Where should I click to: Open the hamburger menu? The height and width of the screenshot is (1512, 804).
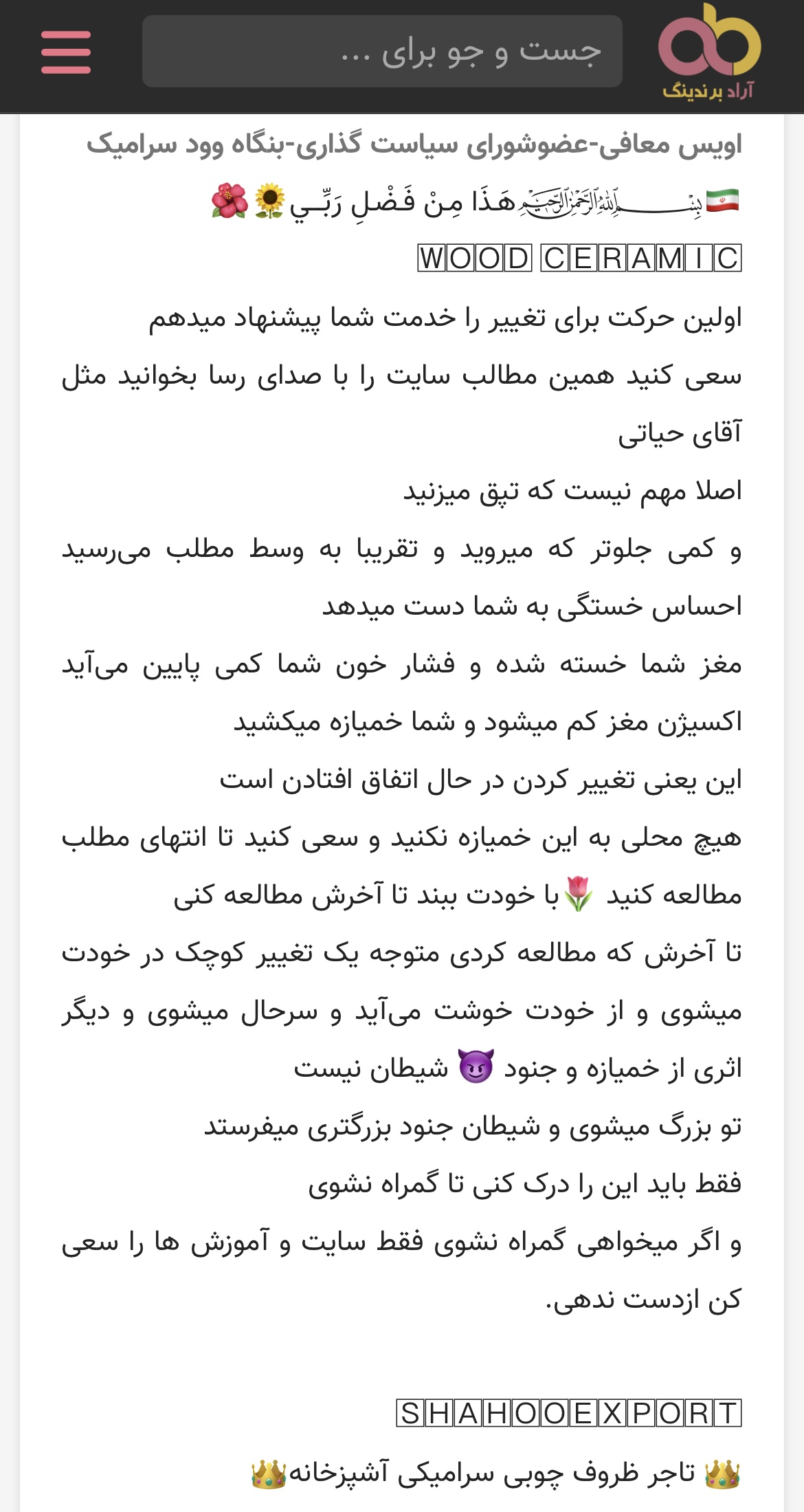pos(66,52)
